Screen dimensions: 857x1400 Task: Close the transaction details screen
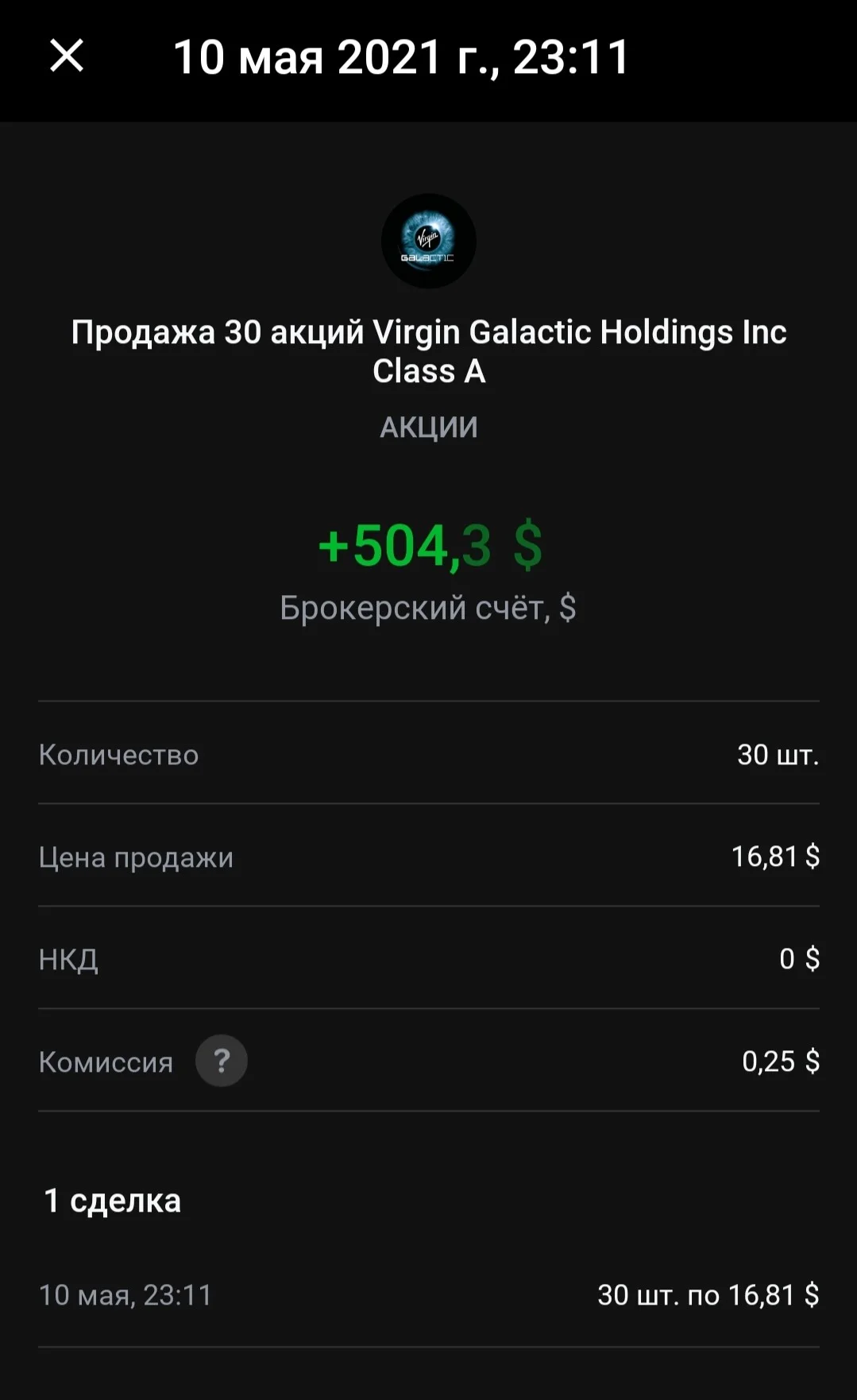click(67, 56)
